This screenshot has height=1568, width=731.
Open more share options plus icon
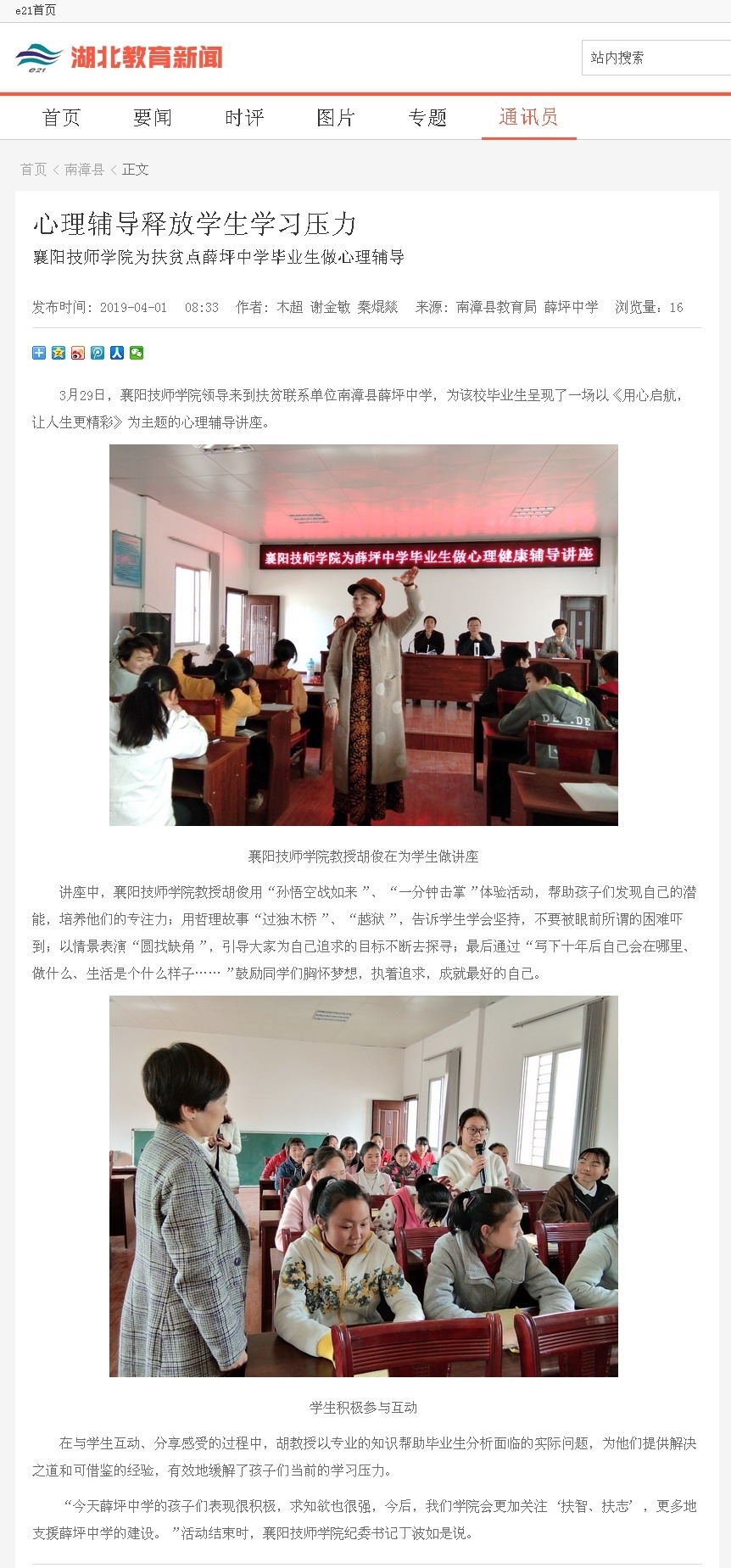(39, 353)
